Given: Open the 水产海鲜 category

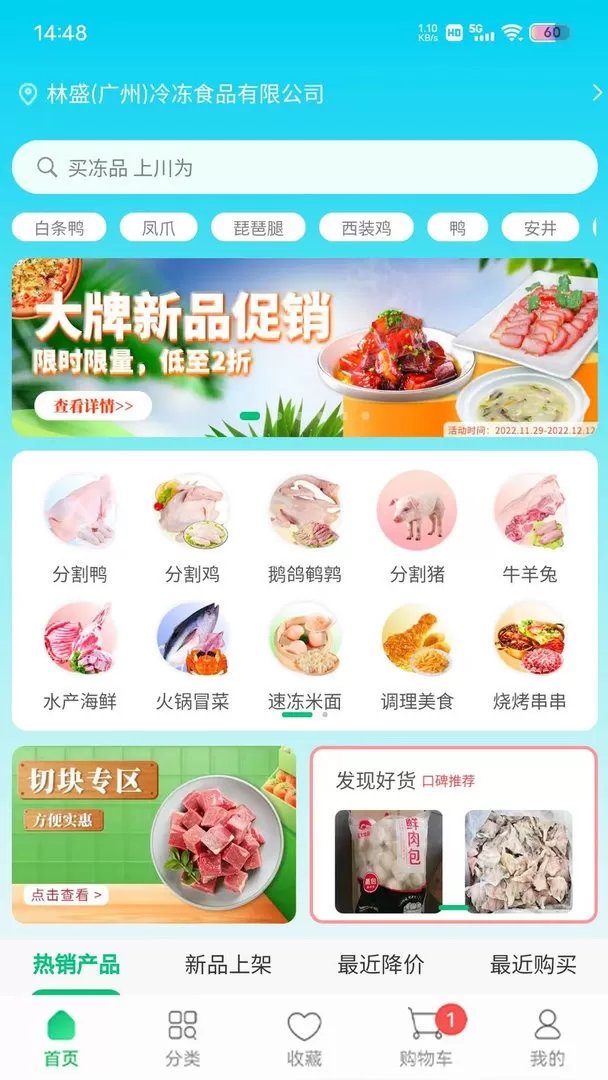Looking at the screenshot, I should (x=80, y=655).
